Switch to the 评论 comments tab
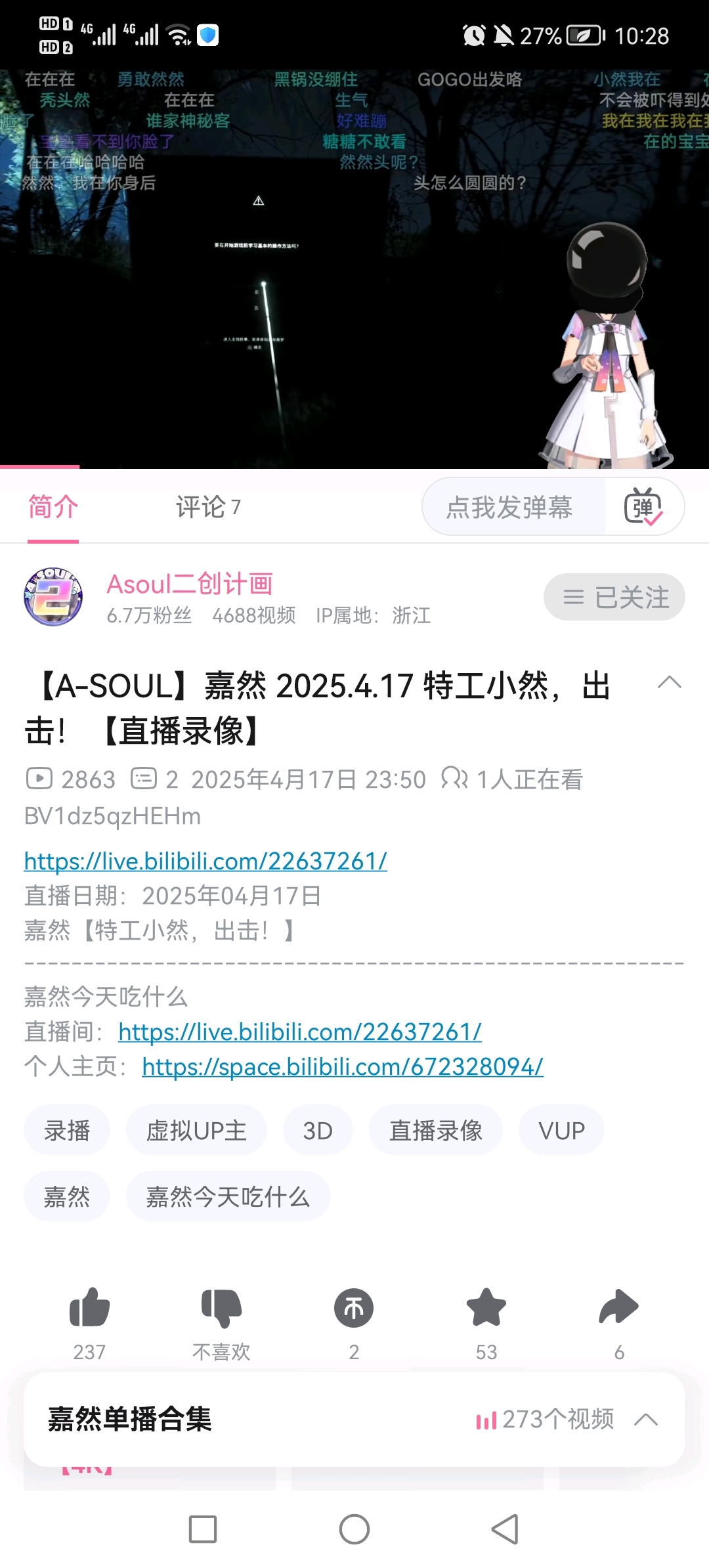The height and width of the screenshot is (1568, 709). pyautogui.click(x=207, y=507)
